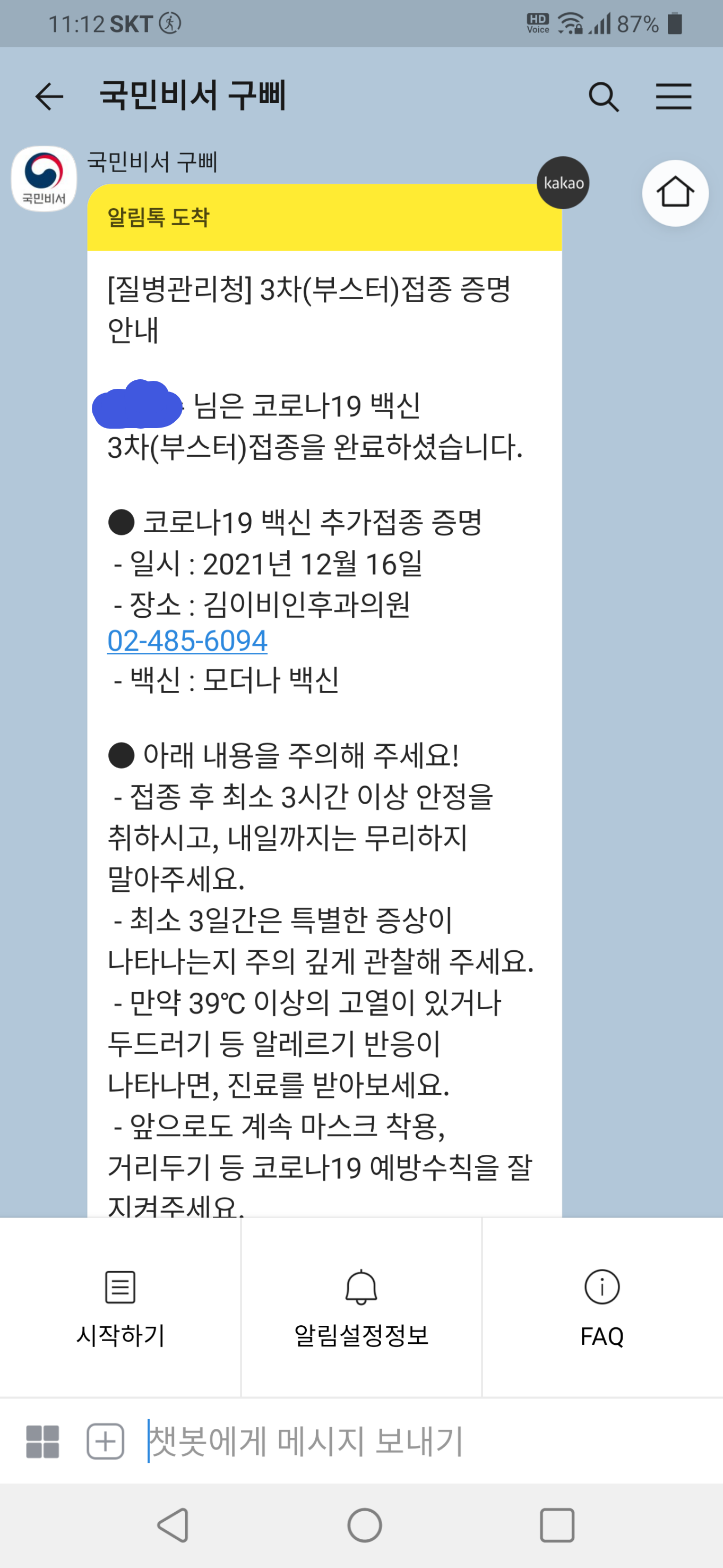The height and width of the screenshot is (1568, 723).
Task: Open 국민비서 구삐 profile picture
Action: [44, 178]
